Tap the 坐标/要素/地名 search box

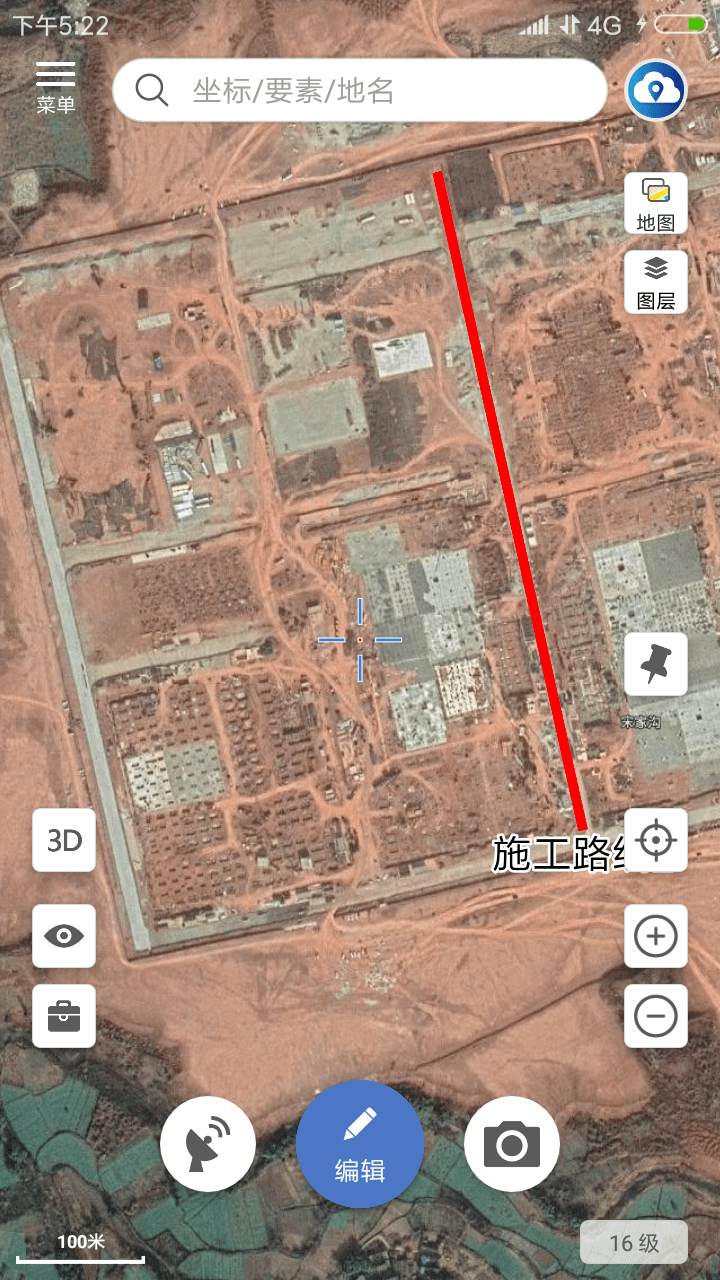tap(360, 91)
